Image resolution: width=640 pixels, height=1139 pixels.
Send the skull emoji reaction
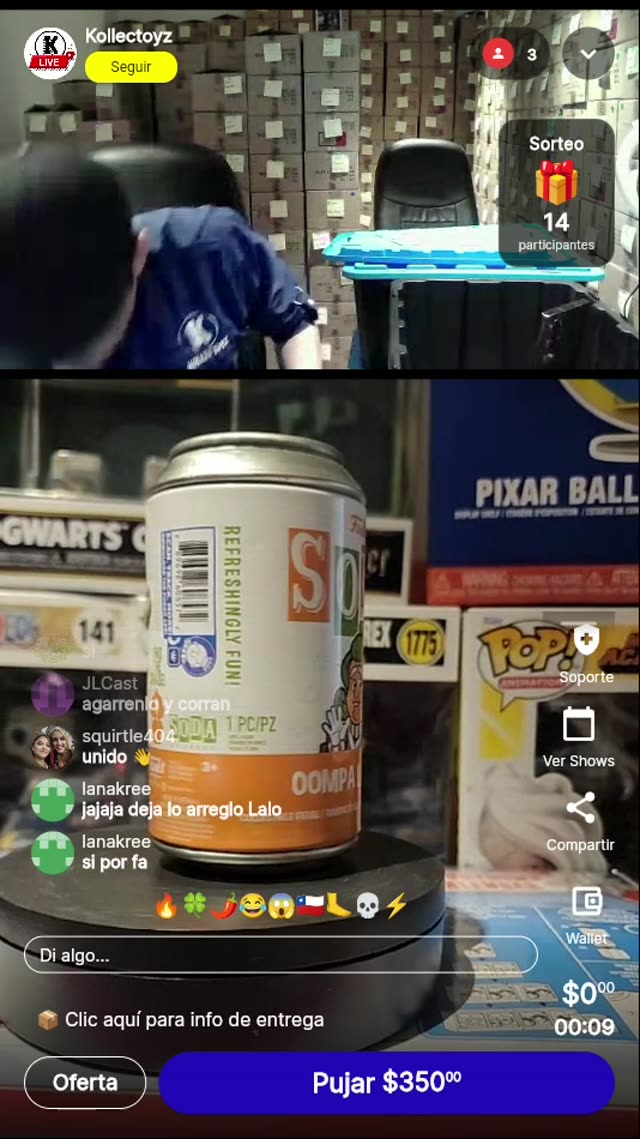tap(368, 906)
